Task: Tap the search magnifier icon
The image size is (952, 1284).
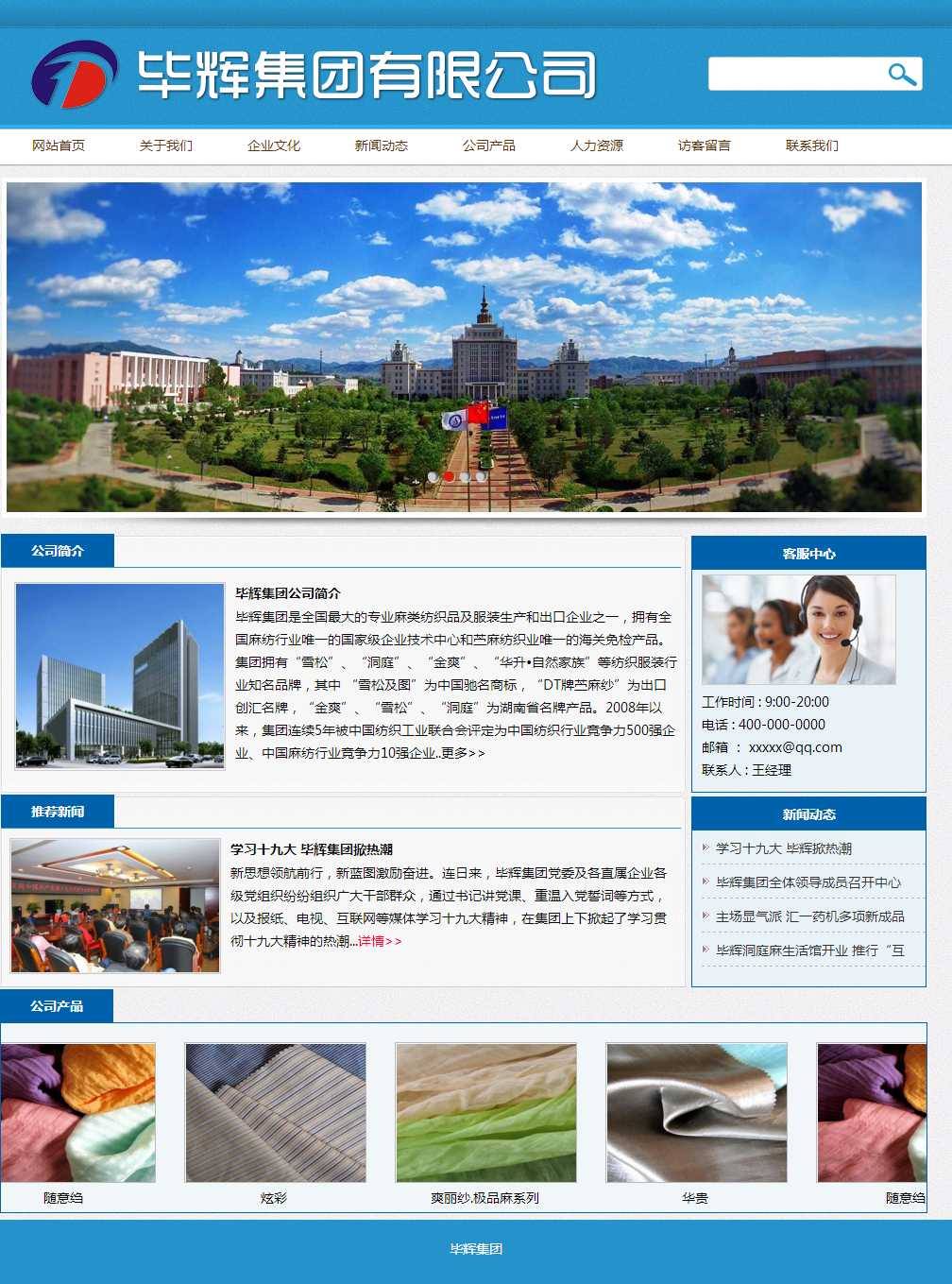Action: 902,74
